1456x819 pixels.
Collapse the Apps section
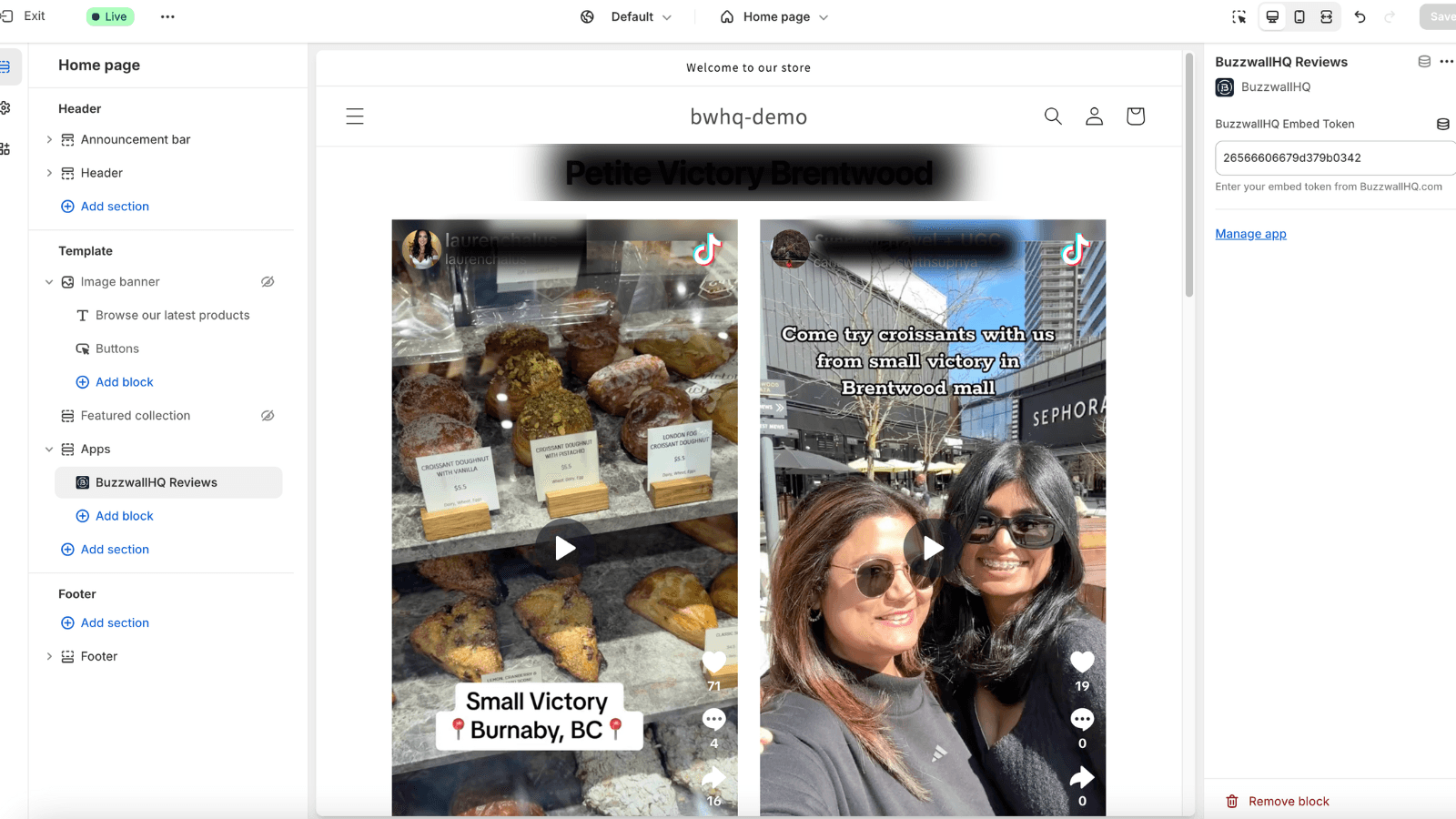click(x=49, y=450)
